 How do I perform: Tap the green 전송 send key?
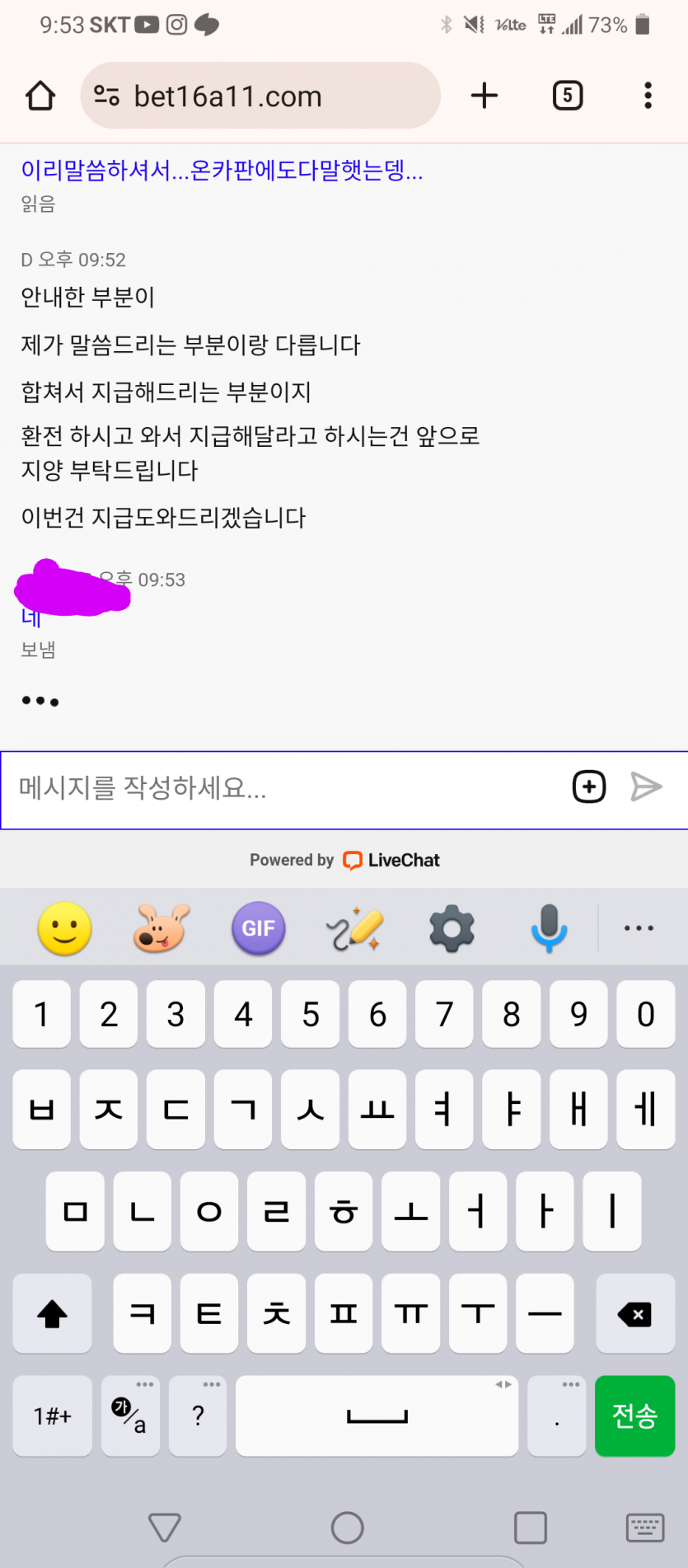(x=634, y=1415)
